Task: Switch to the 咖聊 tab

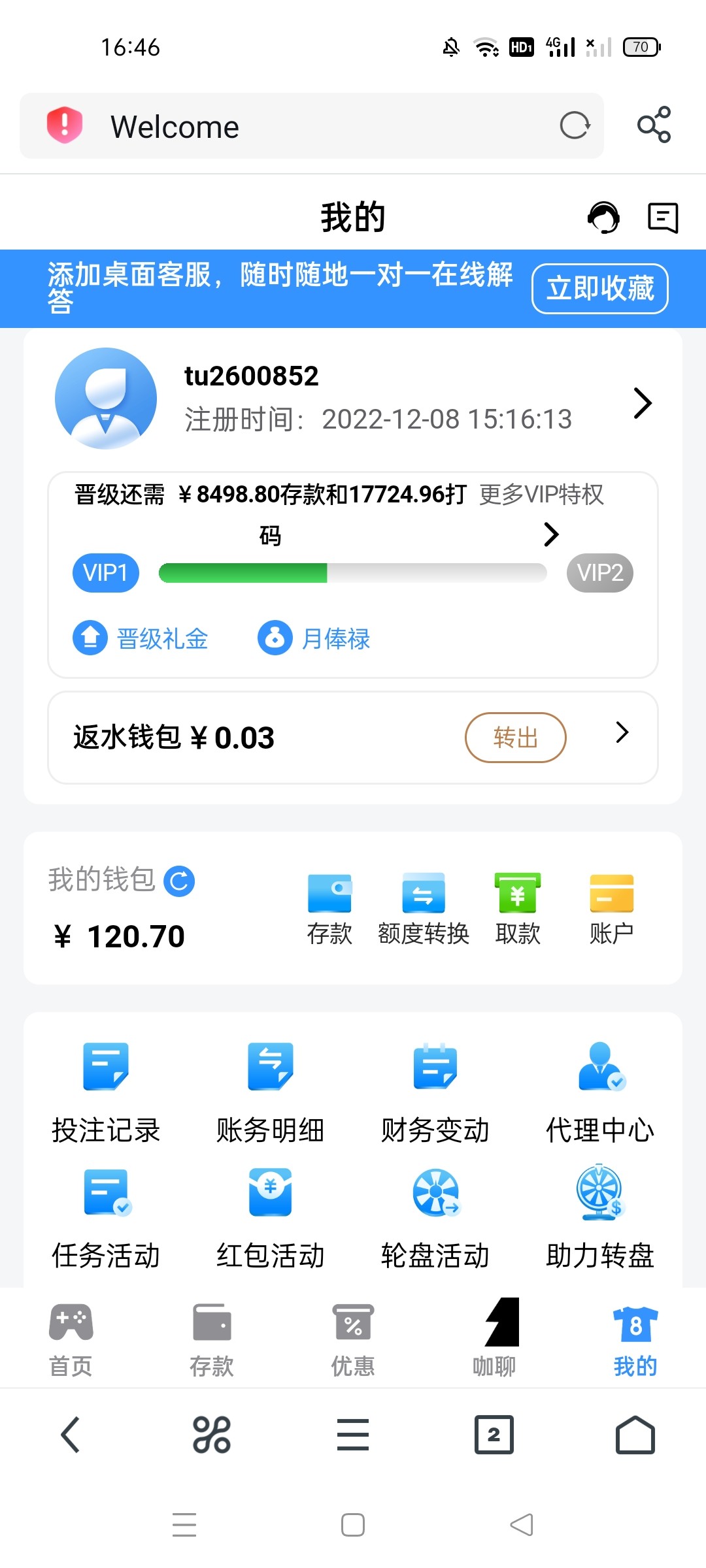Action: pyautogui.click(x=494, y=1336)
